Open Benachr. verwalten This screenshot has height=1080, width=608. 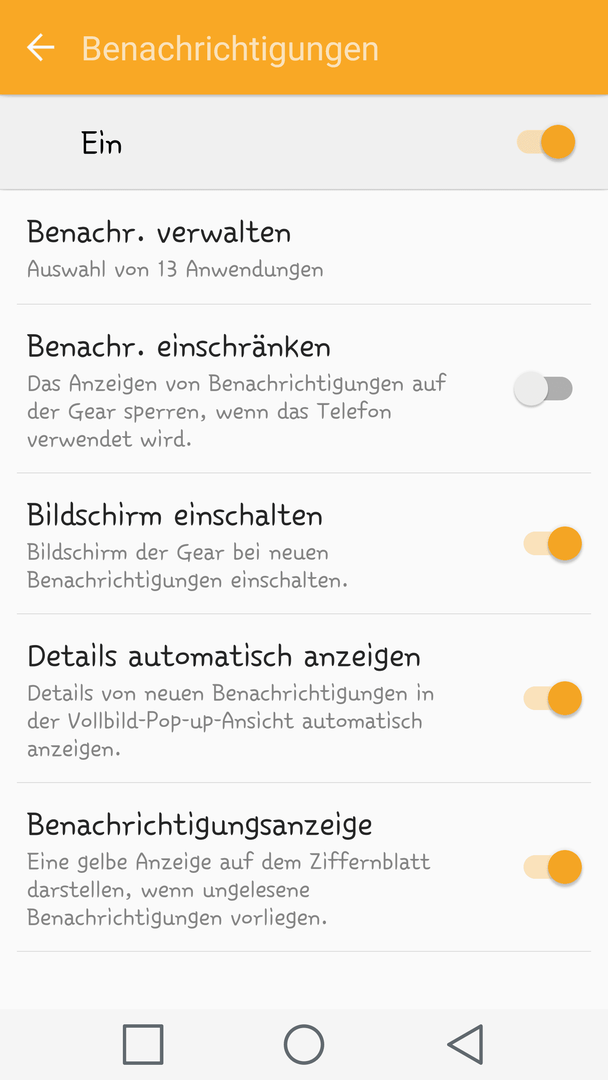[304, 247]
